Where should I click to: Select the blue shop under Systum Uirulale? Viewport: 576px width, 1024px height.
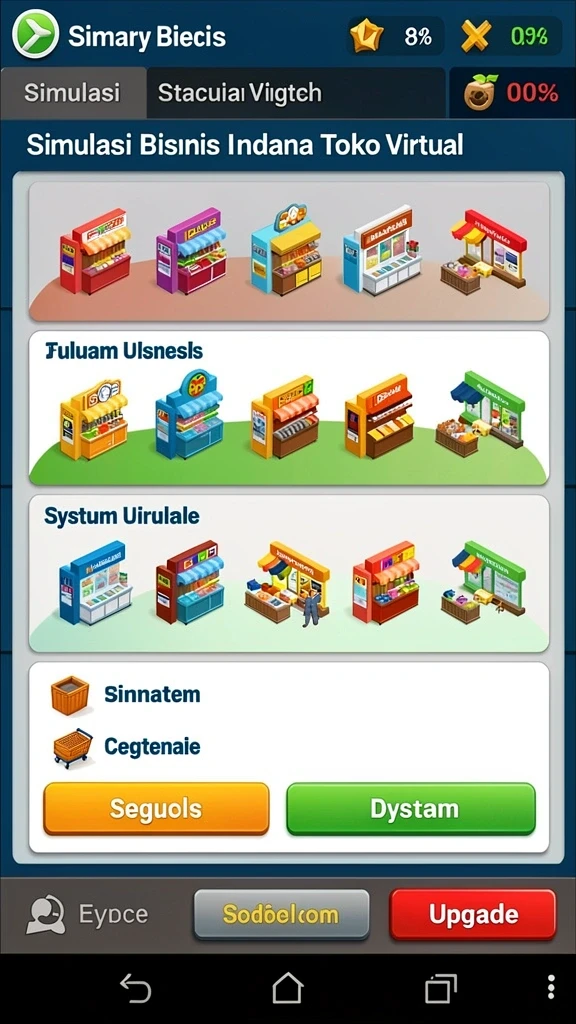coord(95,582)
